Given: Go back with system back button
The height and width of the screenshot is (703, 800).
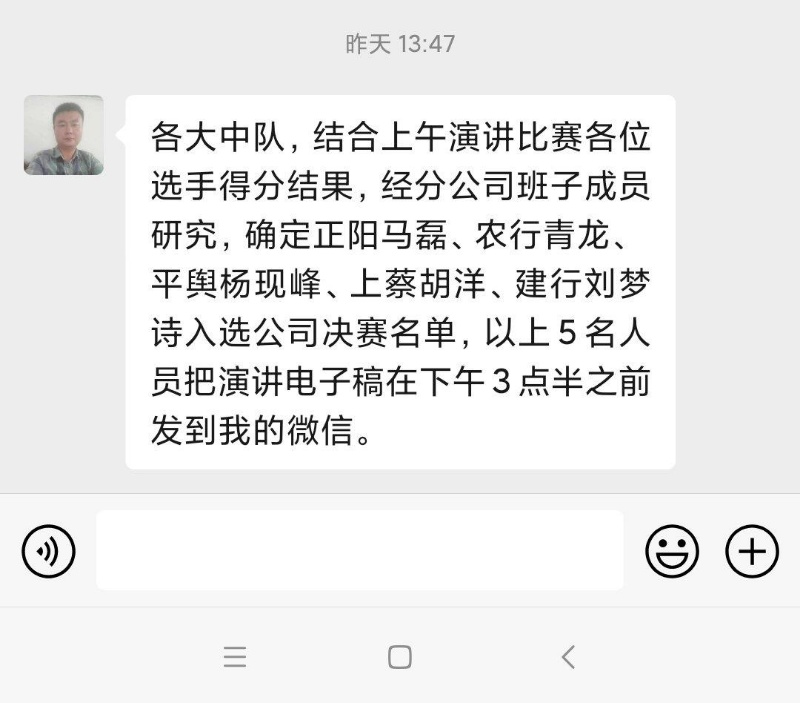Looking at the screenshot, I should click(x=568, y=657).
